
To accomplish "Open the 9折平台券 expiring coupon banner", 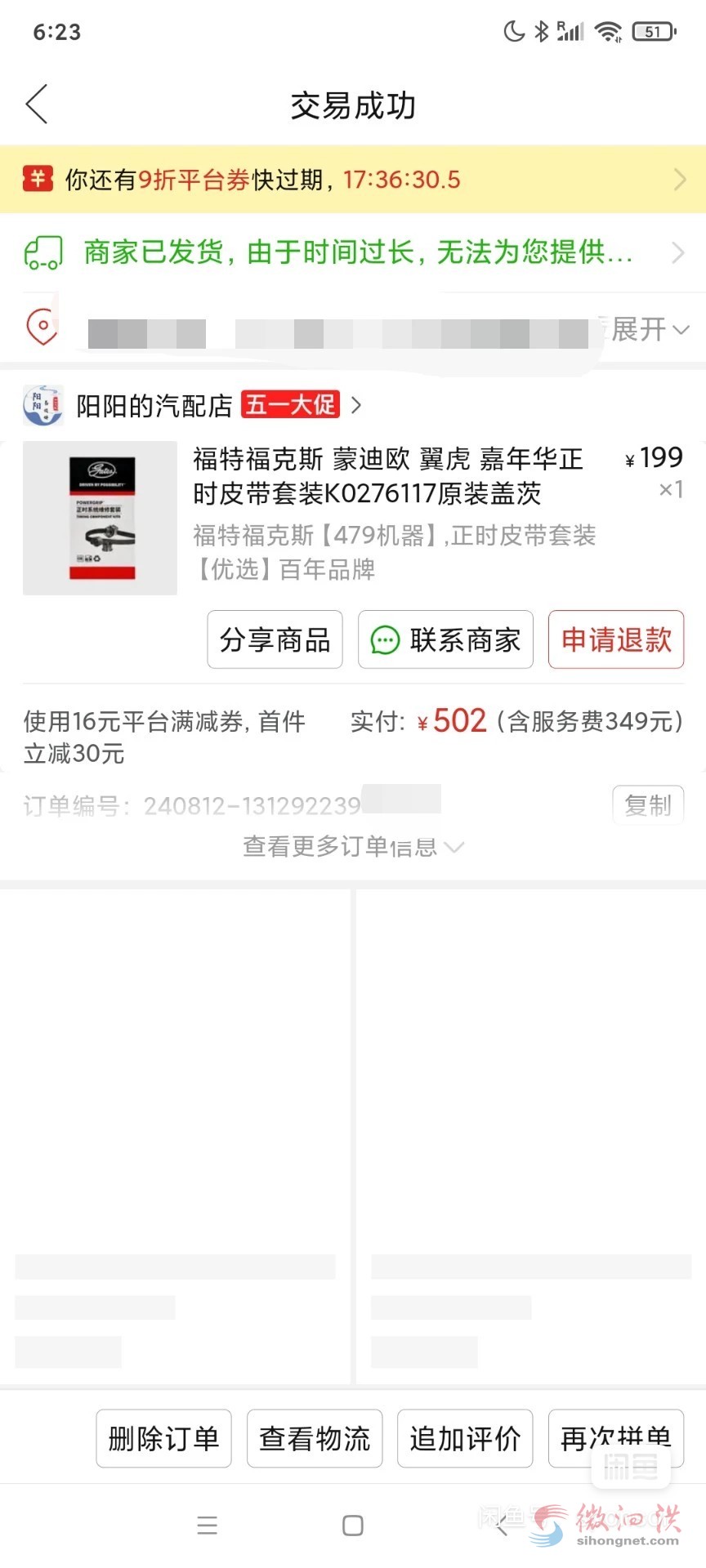I will coord(353,180).
